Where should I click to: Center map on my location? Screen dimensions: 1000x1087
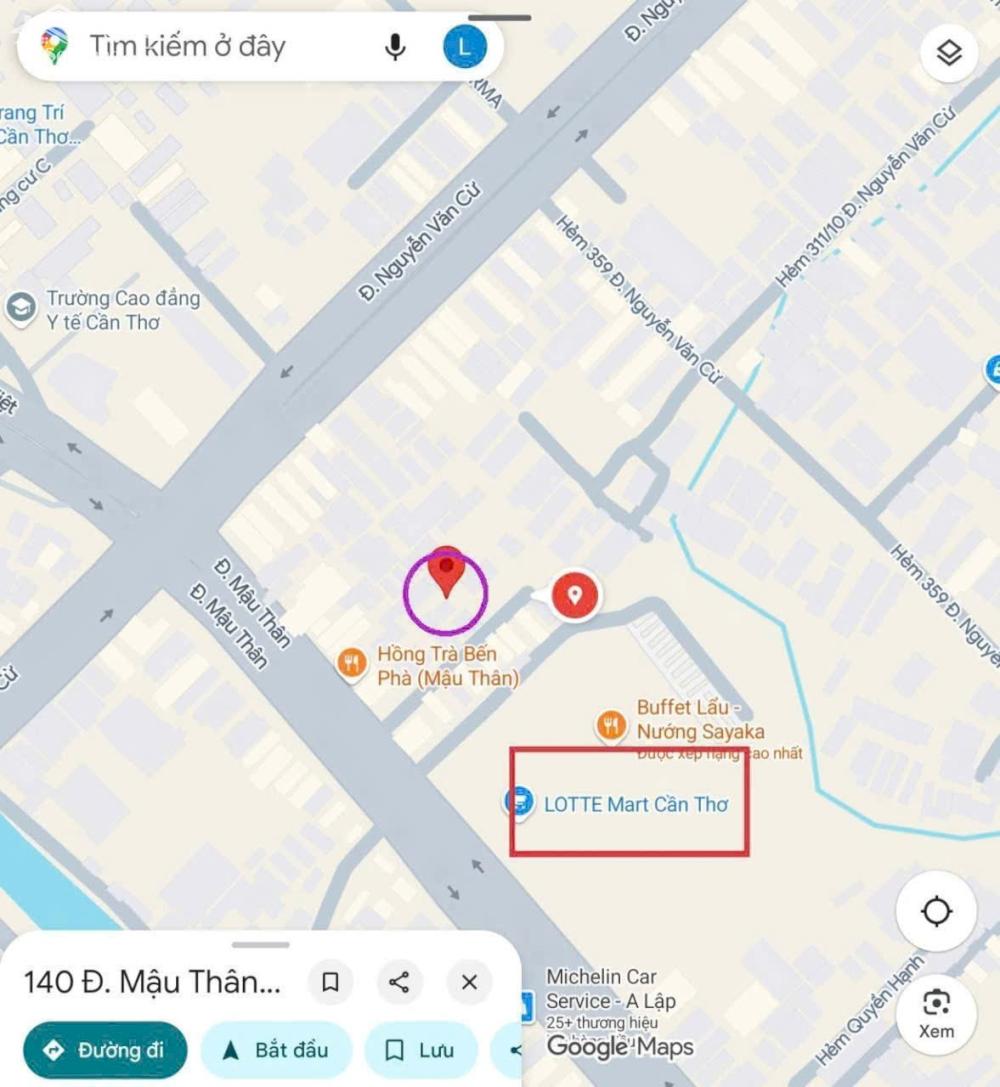pyautogui.click(x=936, y=911)
